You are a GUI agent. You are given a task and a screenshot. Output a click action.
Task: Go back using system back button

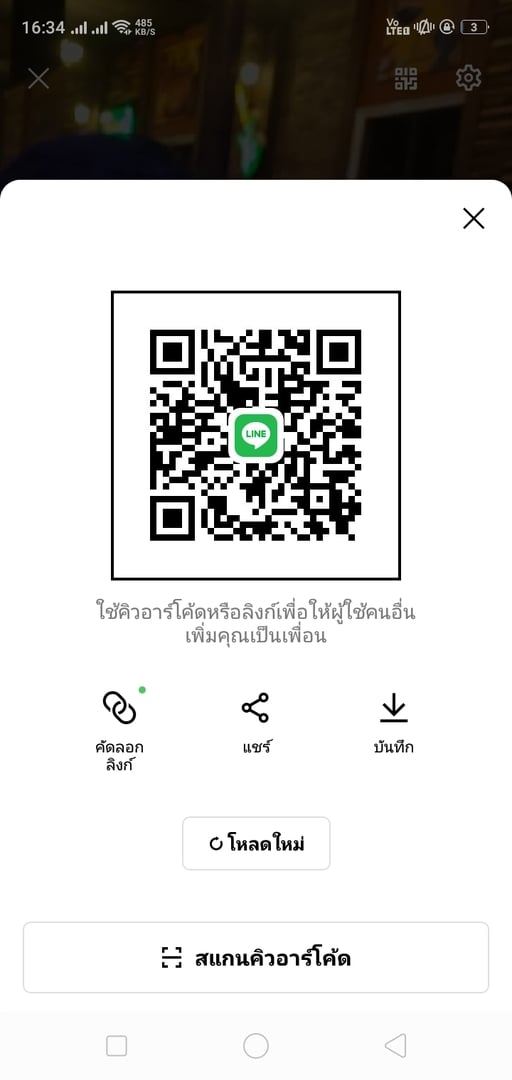click(x=396, y=1046)
